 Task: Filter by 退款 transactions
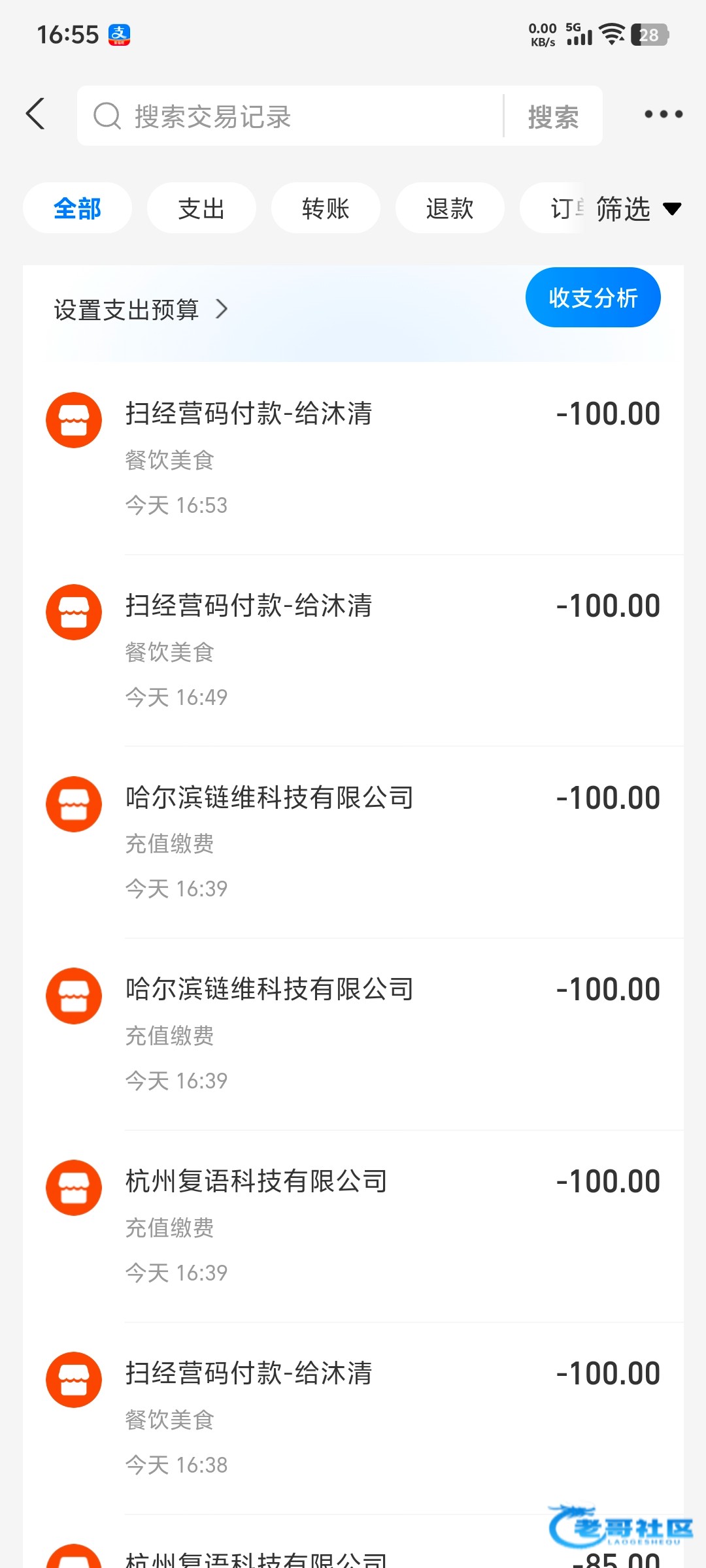coord(450,208)
